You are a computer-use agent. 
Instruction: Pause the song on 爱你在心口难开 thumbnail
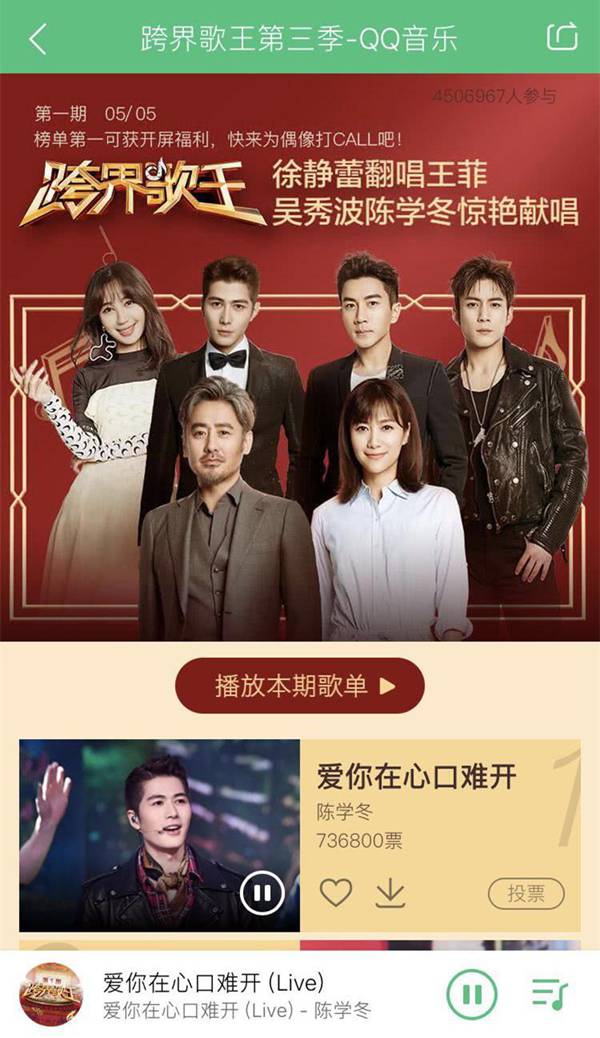coord(262,891)
